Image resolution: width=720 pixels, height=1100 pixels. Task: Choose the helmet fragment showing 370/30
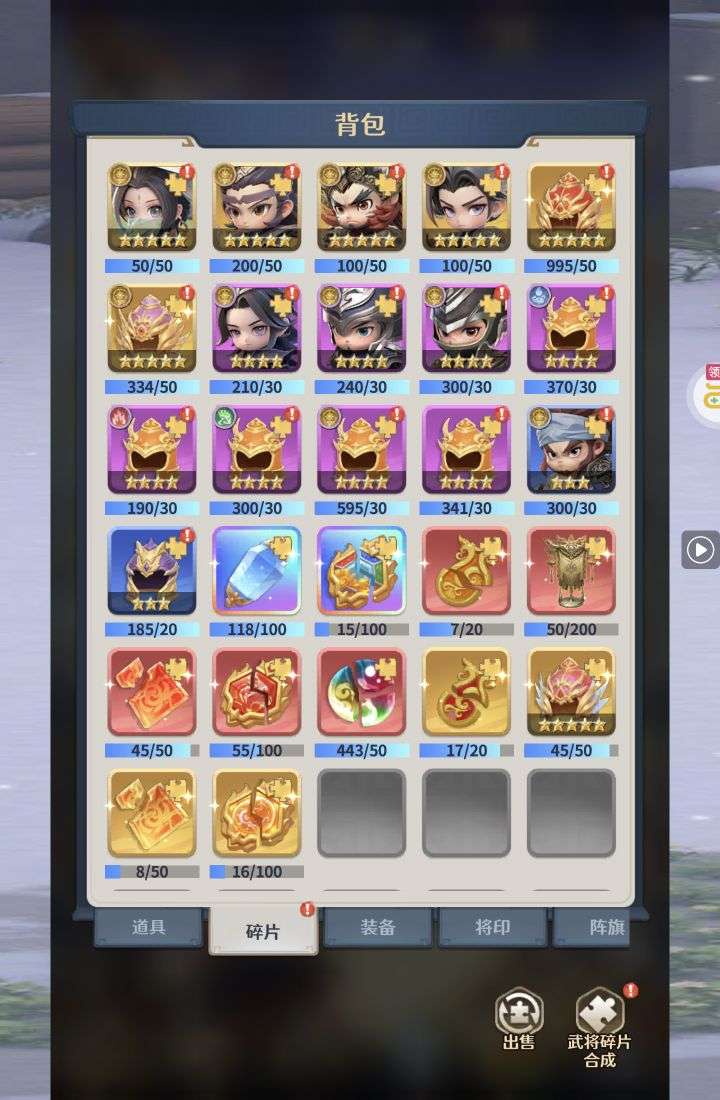[x=571, y=328]
